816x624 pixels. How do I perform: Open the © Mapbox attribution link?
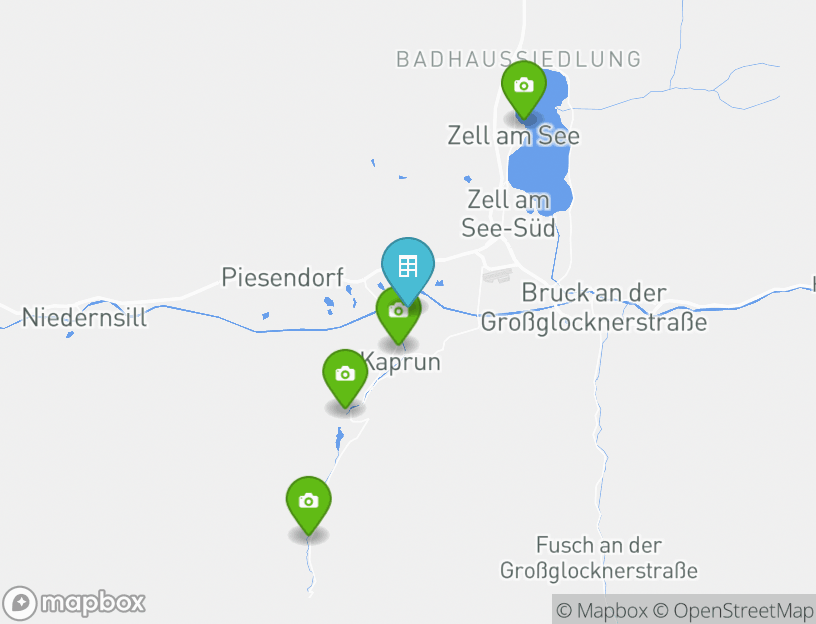click(x=601, y=610)
